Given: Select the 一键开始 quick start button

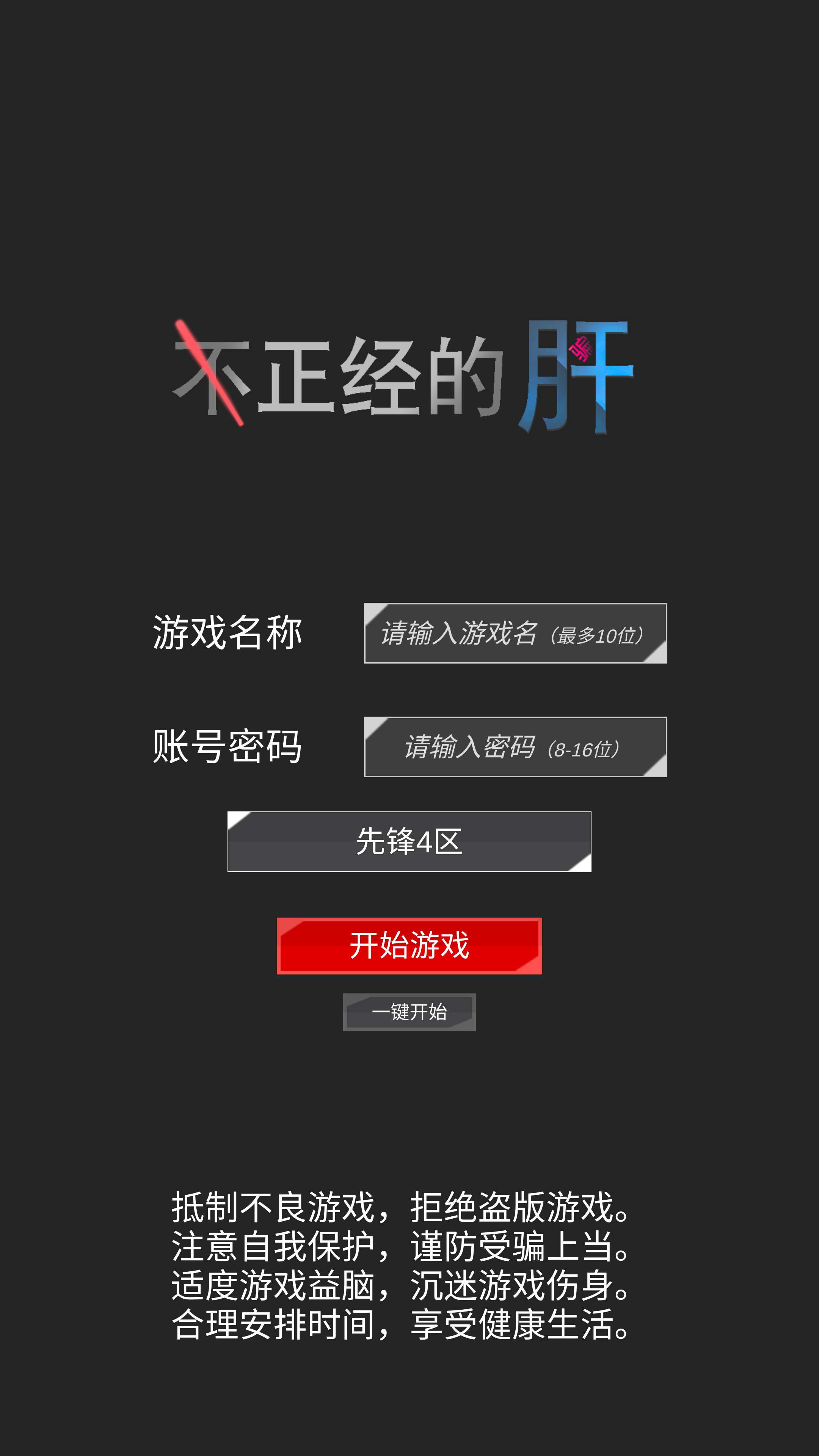Looking at the screenshot, I should [x=409, y=1012].
